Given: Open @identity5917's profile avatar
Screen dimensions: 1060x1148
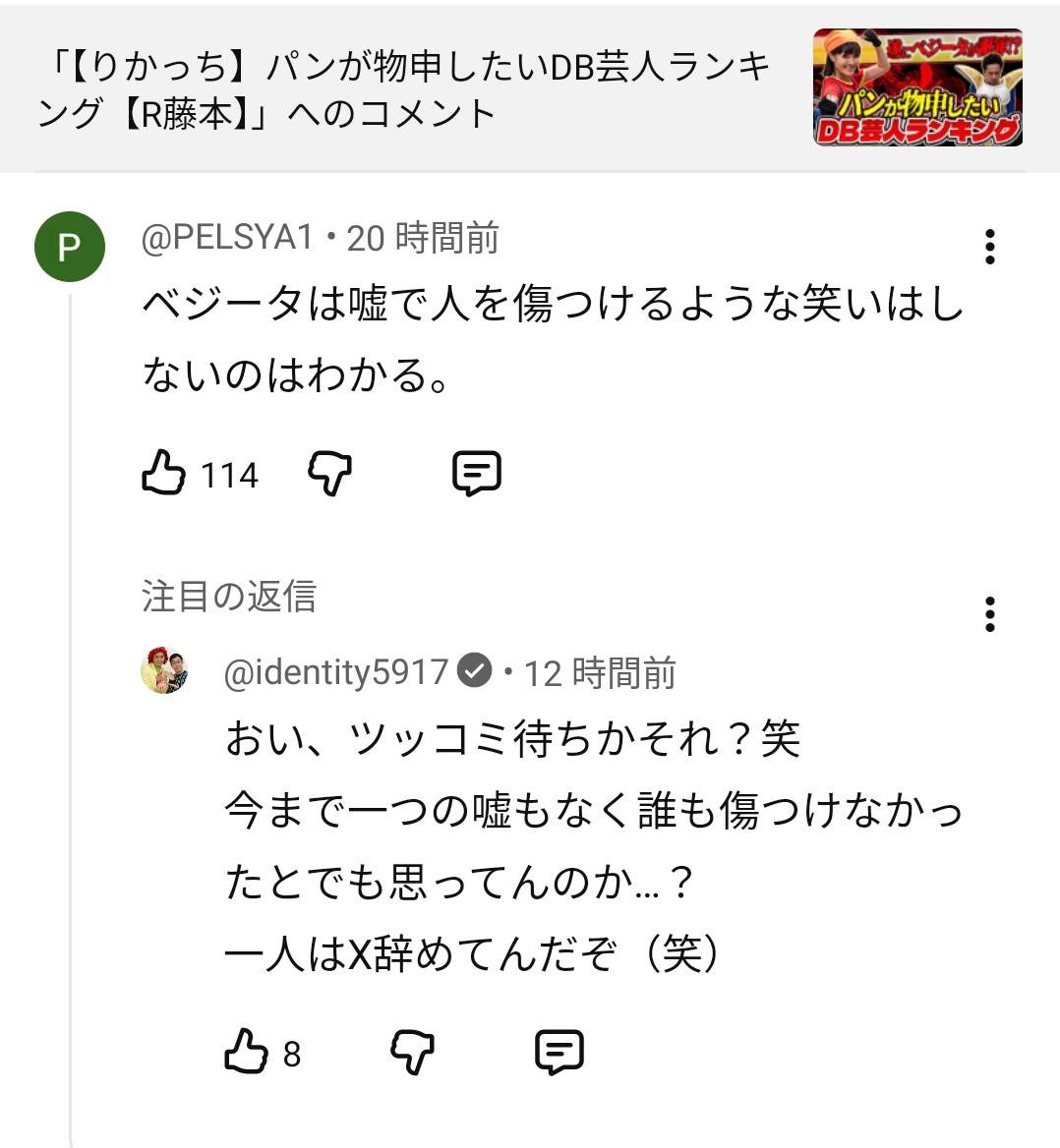Looking at the screenshot, I should tap(164, 671).
